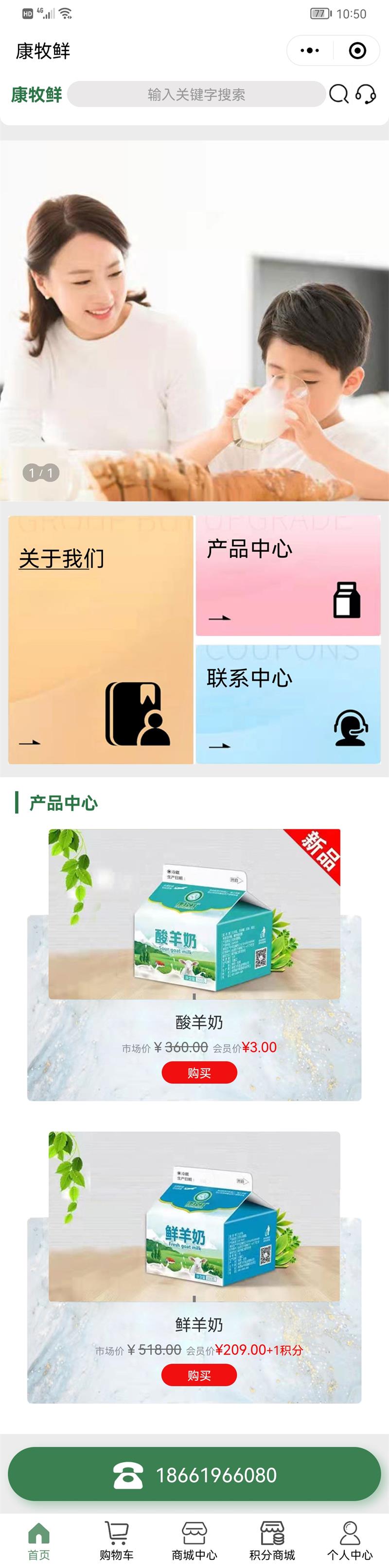Viewport: 389px width, 1568px height.
Task: Open the mini program overflow menu
Action: 310,51
